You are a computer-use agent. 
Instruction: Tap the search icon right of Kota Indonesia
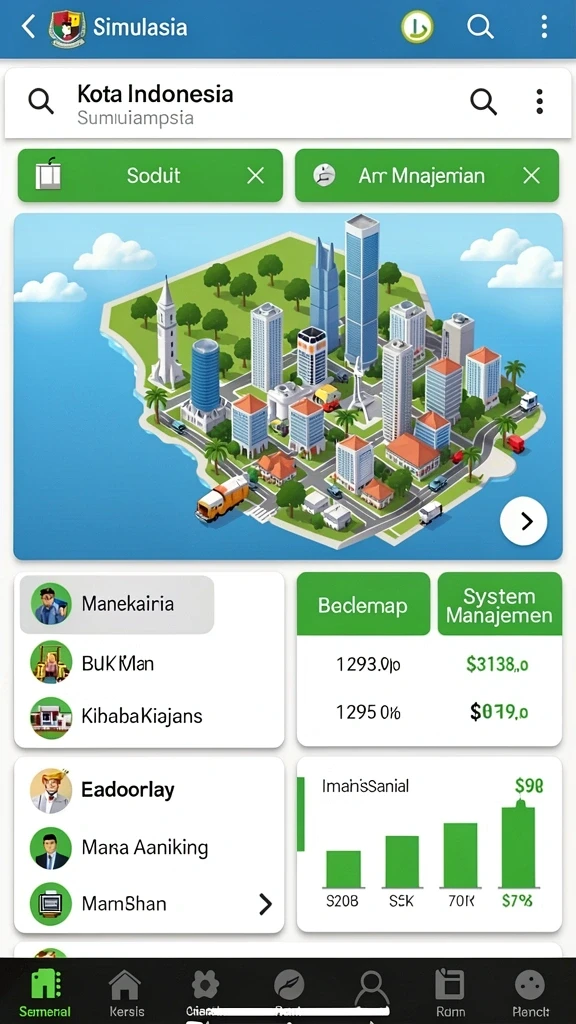click(483, 102)
